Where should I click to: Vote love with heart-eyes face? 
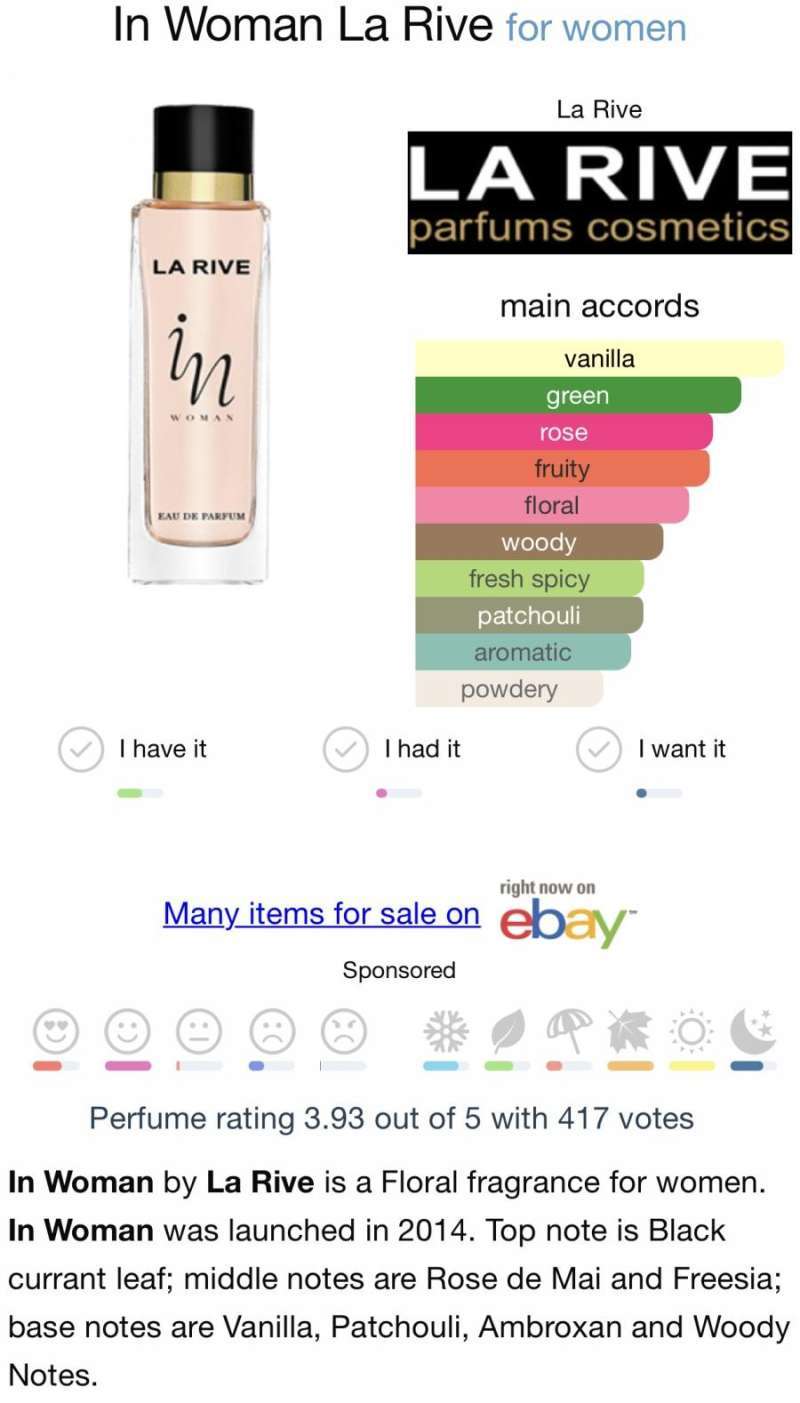56,1030
